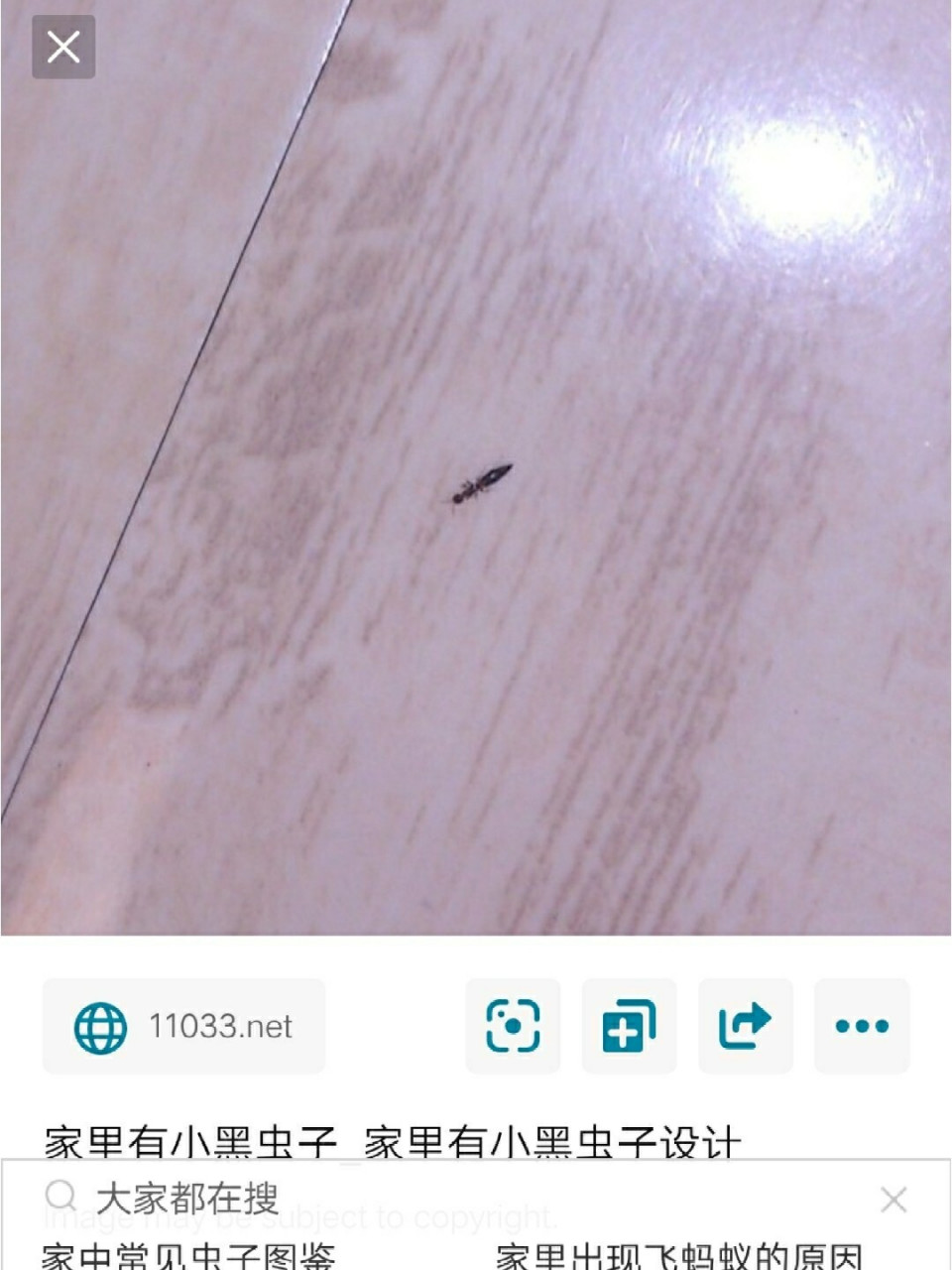
Task: Dismiss the search suggestion bar with its X
Action: [x=892, y=1201]
